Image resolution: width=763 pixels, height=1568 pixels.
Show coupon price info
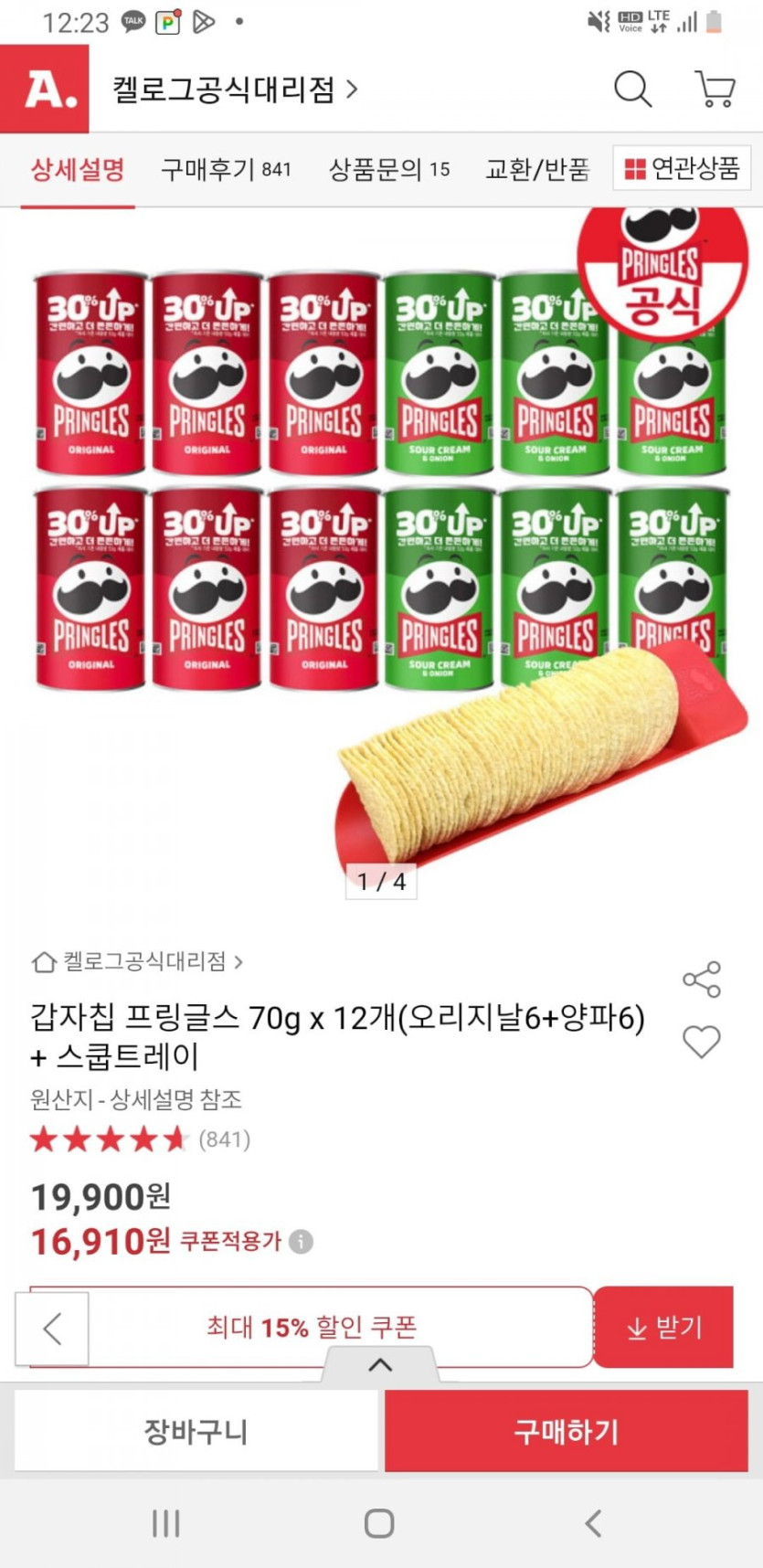coord(301,1242)
